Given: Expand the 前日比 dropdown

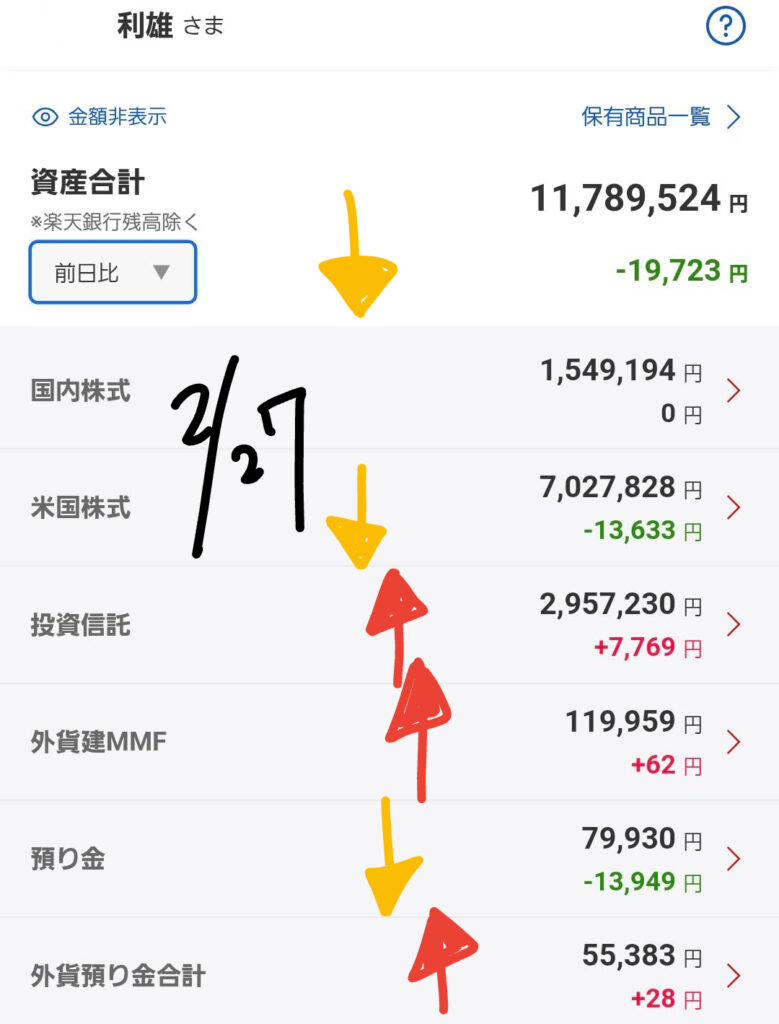Looking at the screenshot, I should click(113, 272).
